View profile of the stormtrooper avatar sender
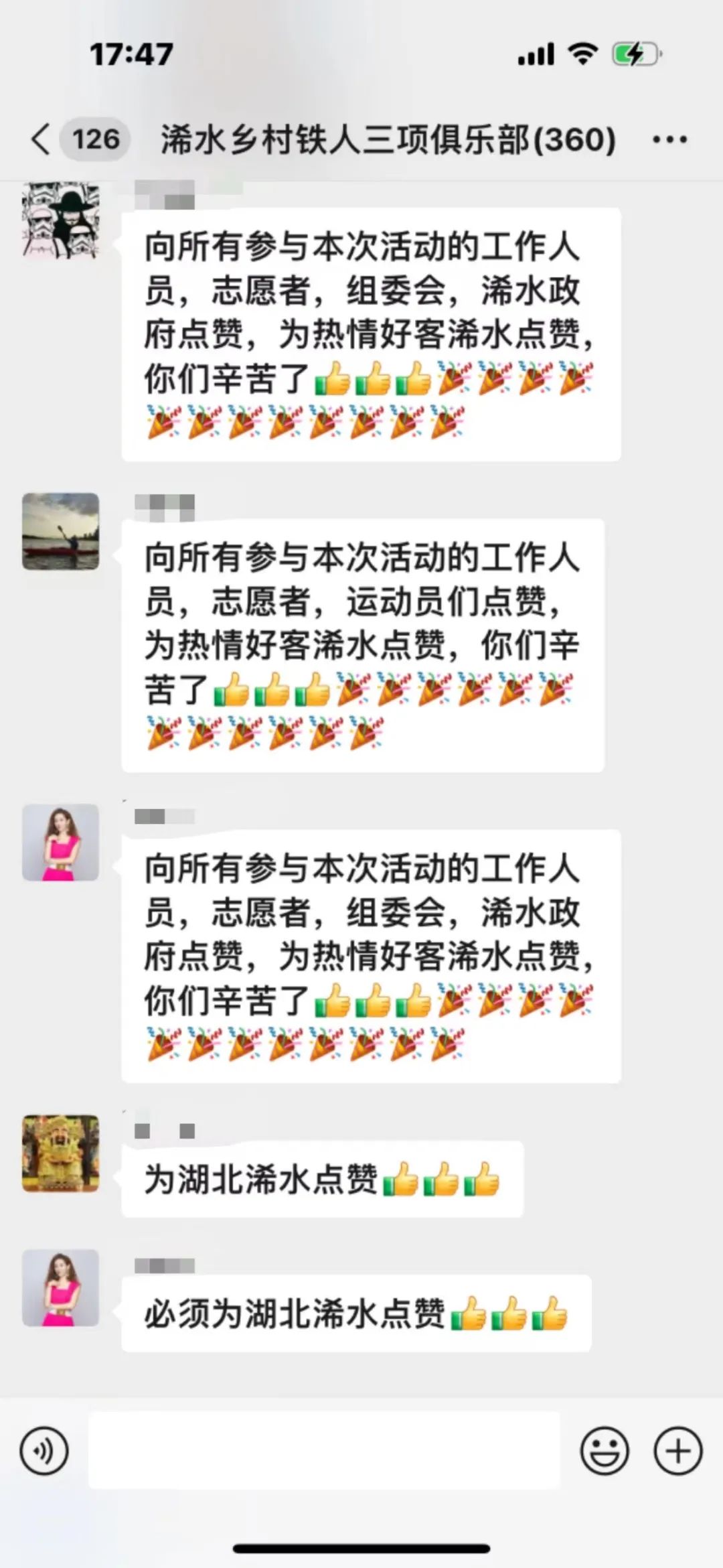The height and width of the screenshot is (1568, 723). pos(61,220)
